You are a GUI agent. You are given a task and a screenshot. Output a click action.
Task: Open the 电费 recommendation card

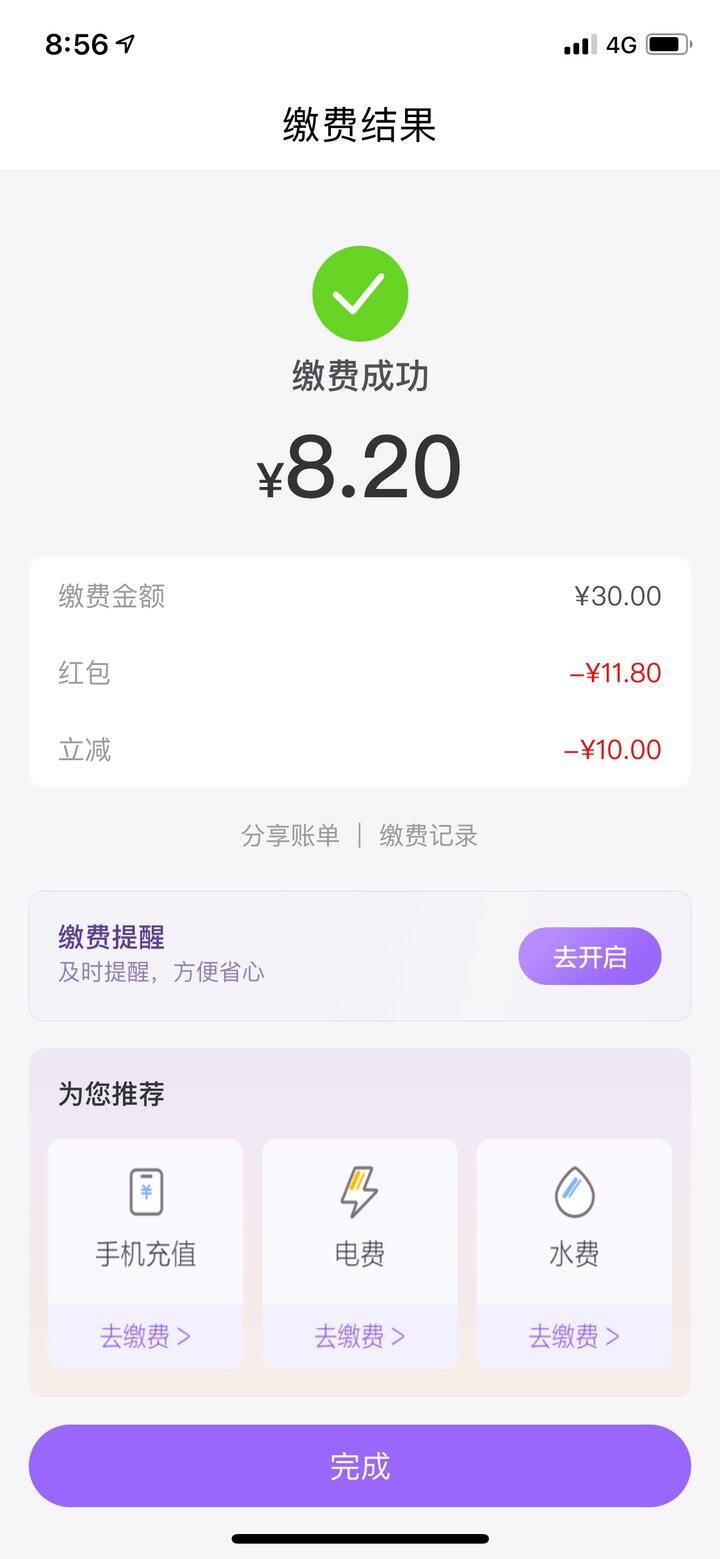point(360,1253)
